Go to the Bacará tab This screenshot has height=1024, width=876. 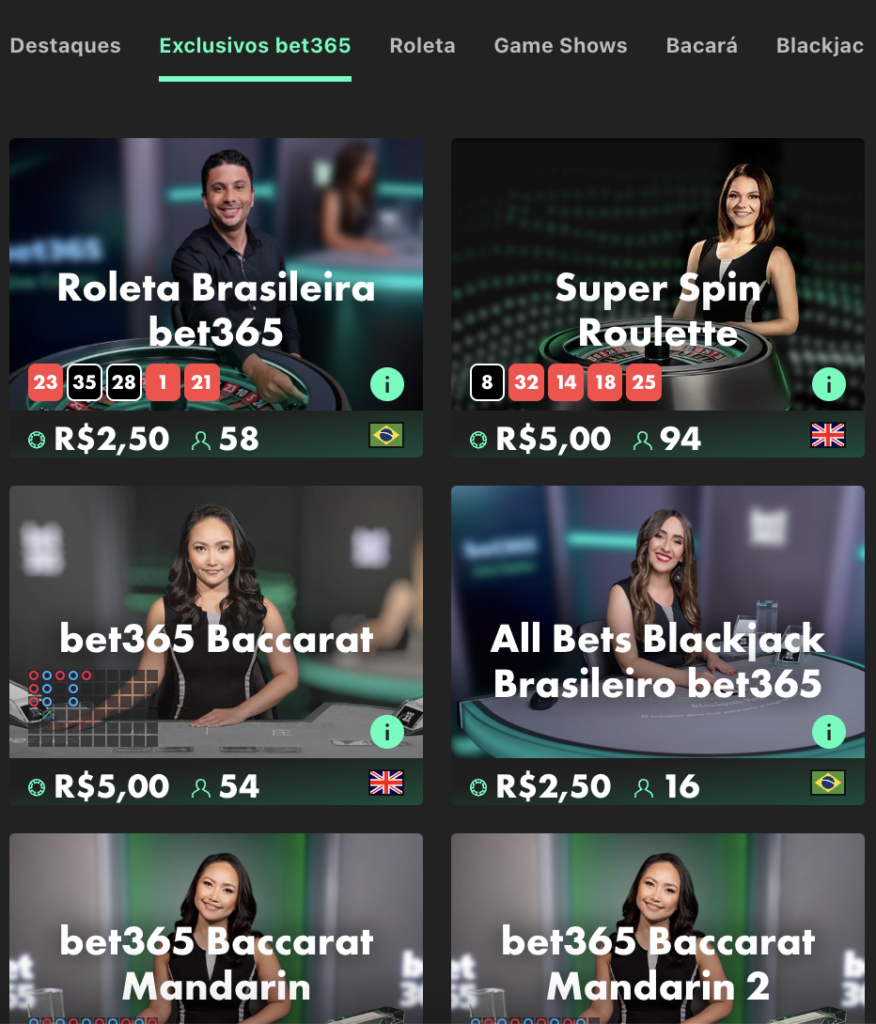701,46
